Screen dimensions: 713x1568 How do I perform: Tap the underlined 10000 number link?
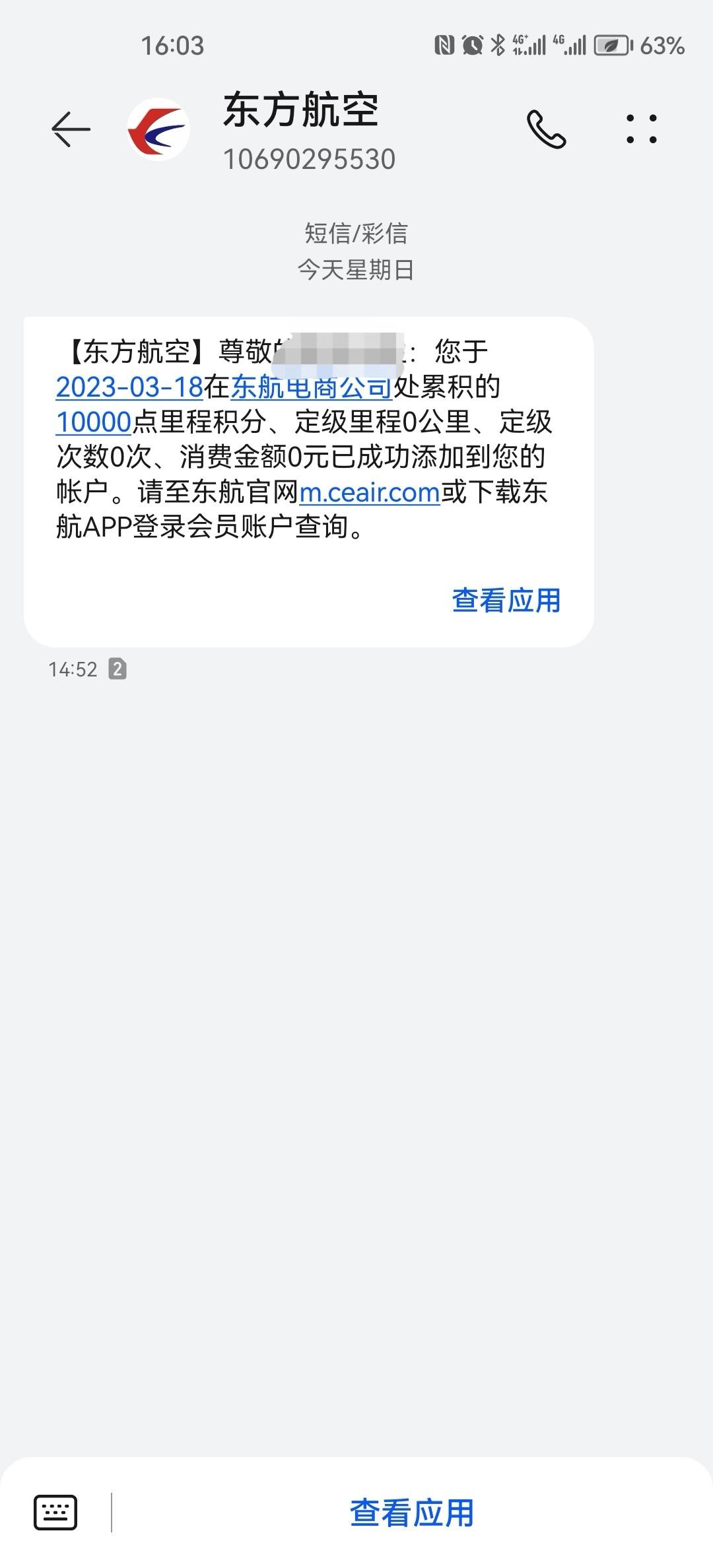[94, 422]
